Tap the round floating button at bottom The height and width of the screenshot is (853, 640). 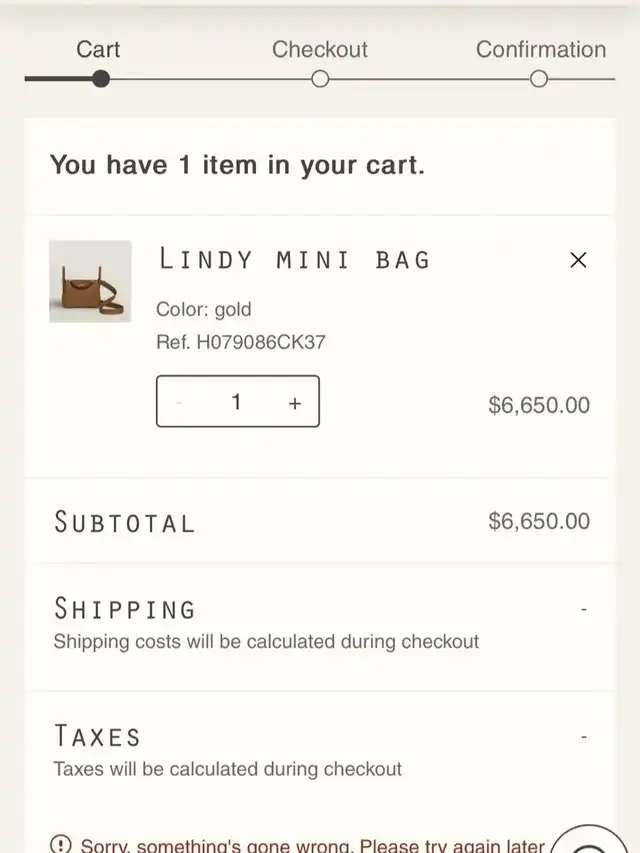click(592, 842)
